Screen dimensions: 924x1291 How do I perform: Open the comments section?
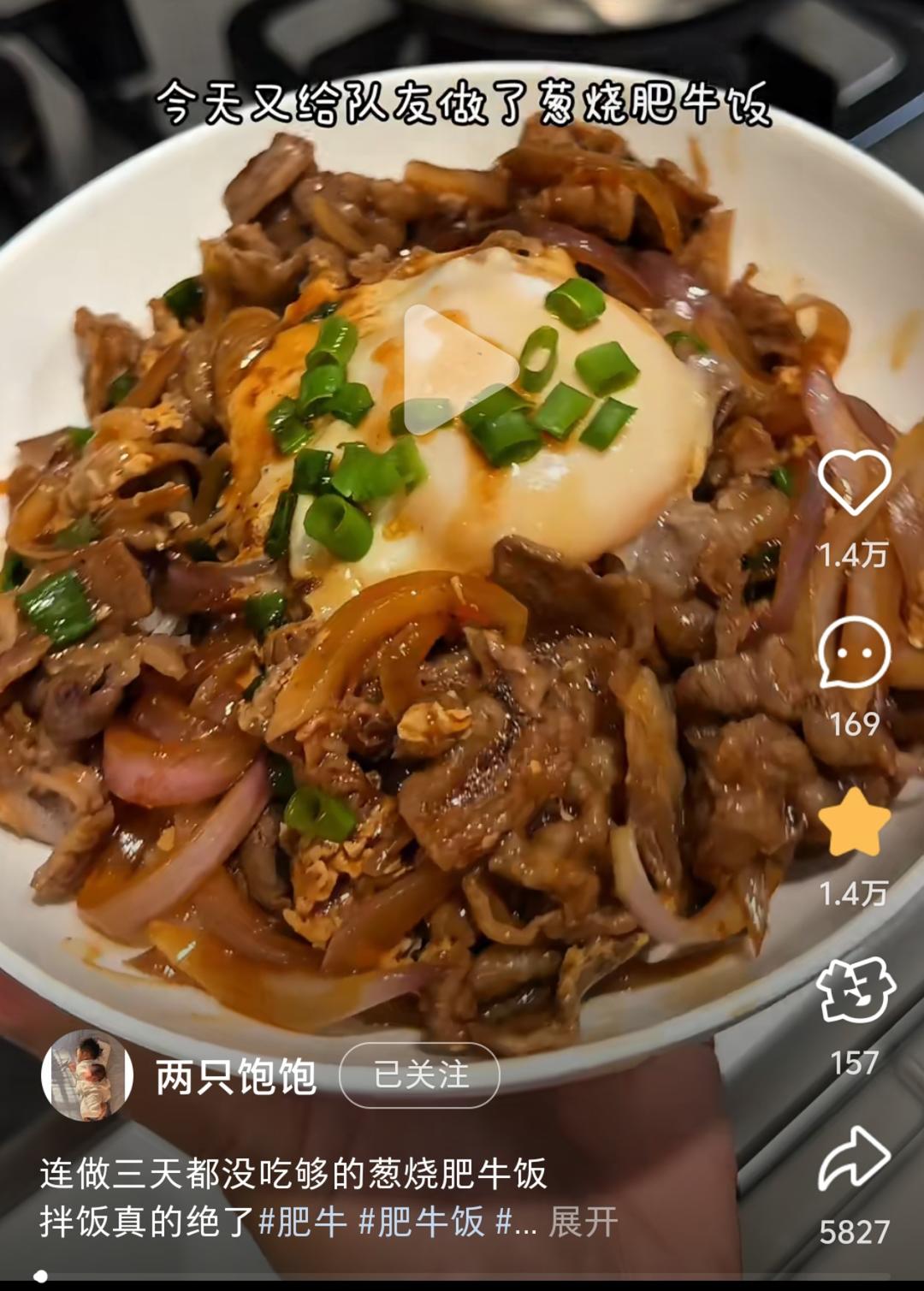[854, 654]
